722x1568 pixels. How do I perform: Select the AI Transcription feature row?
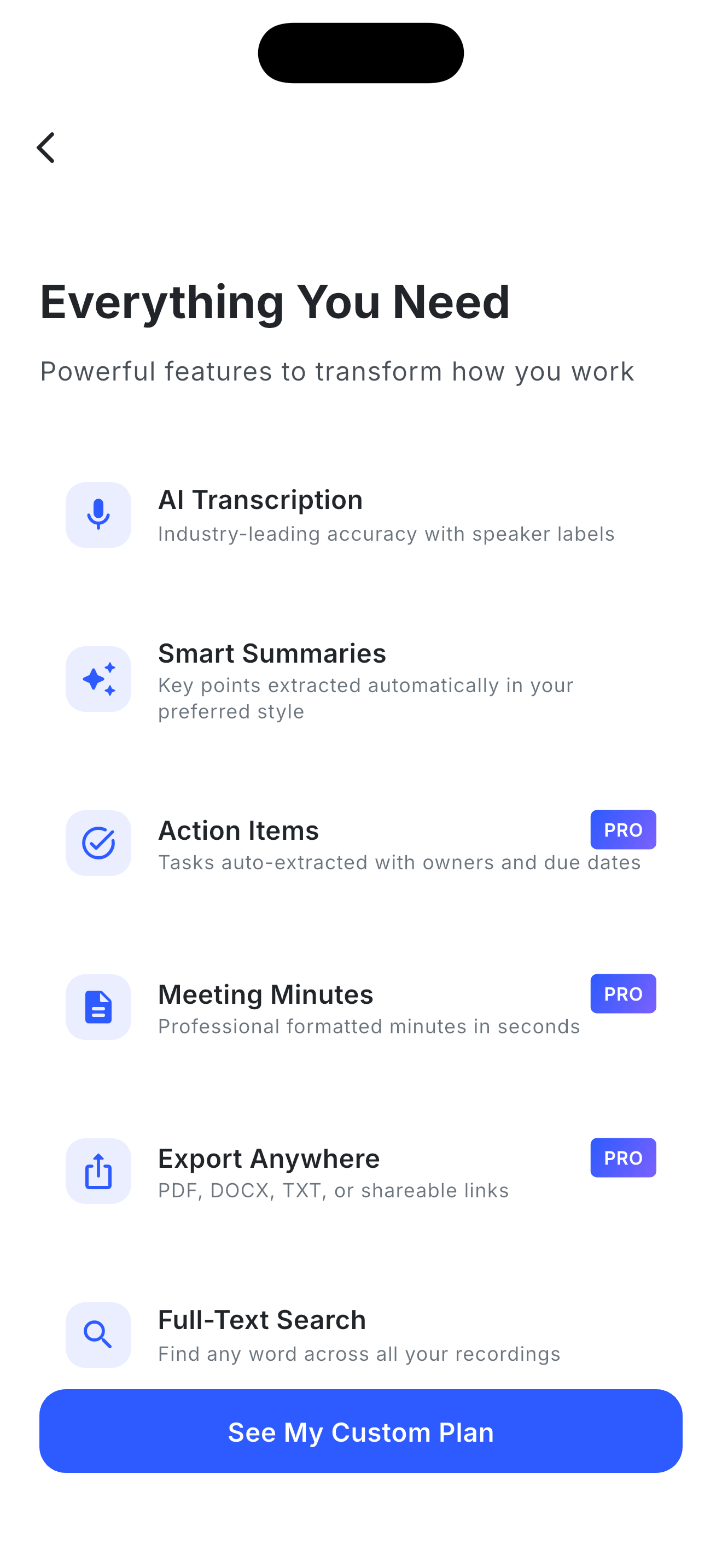click(x=361, y=514)
